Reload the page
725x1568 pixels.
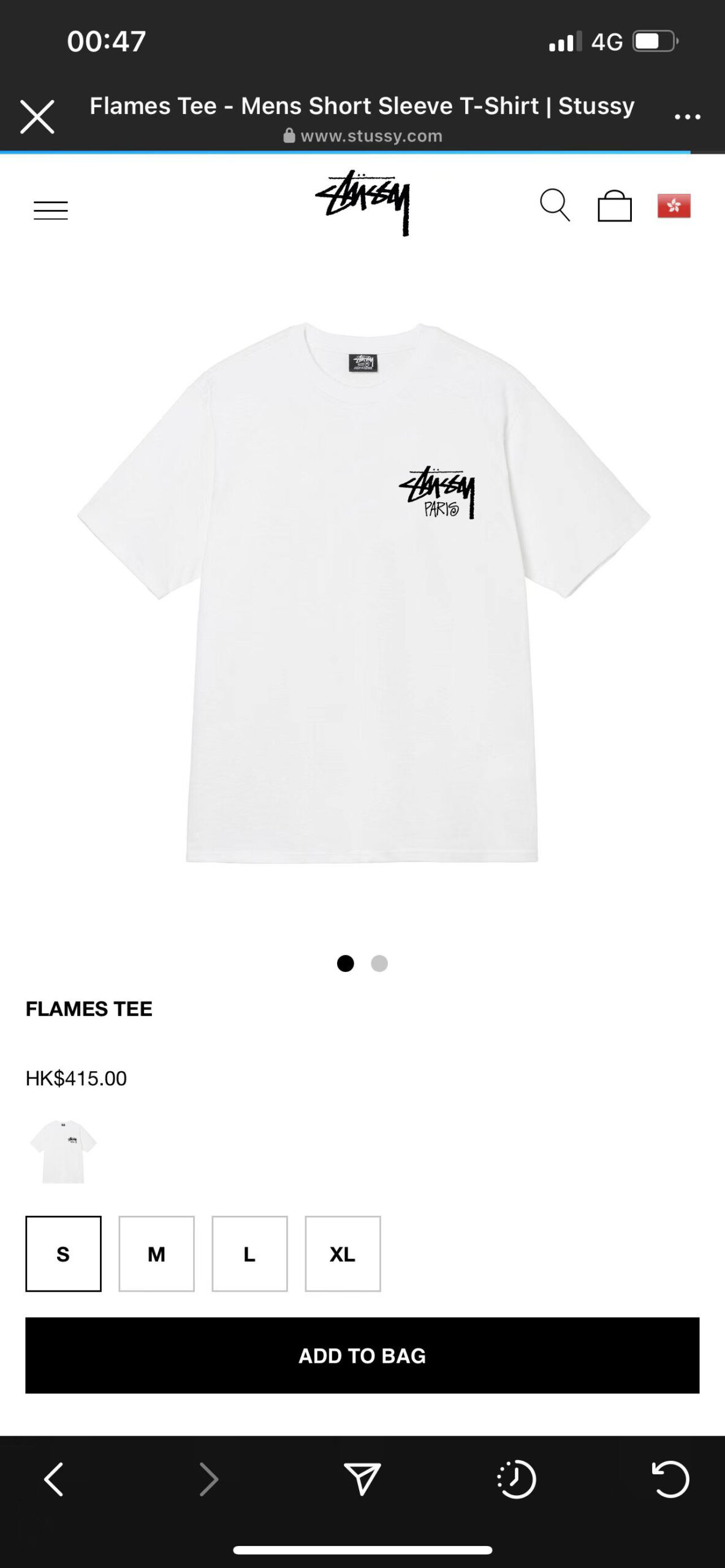pos(670,1479)
